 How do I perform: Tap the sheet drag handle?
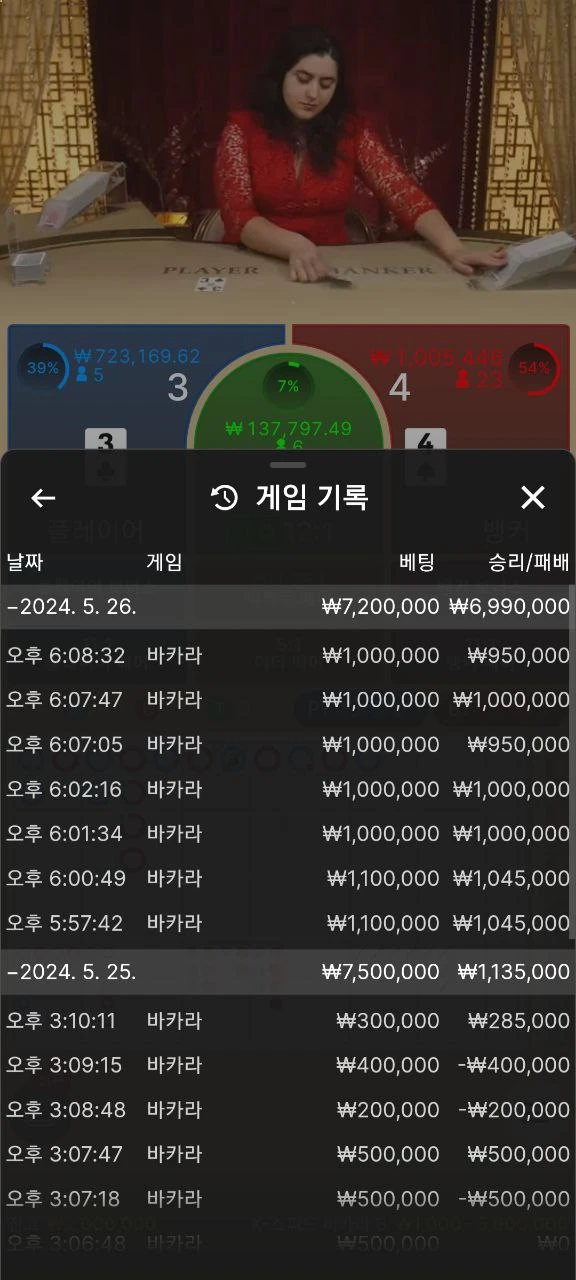[288, 465]
